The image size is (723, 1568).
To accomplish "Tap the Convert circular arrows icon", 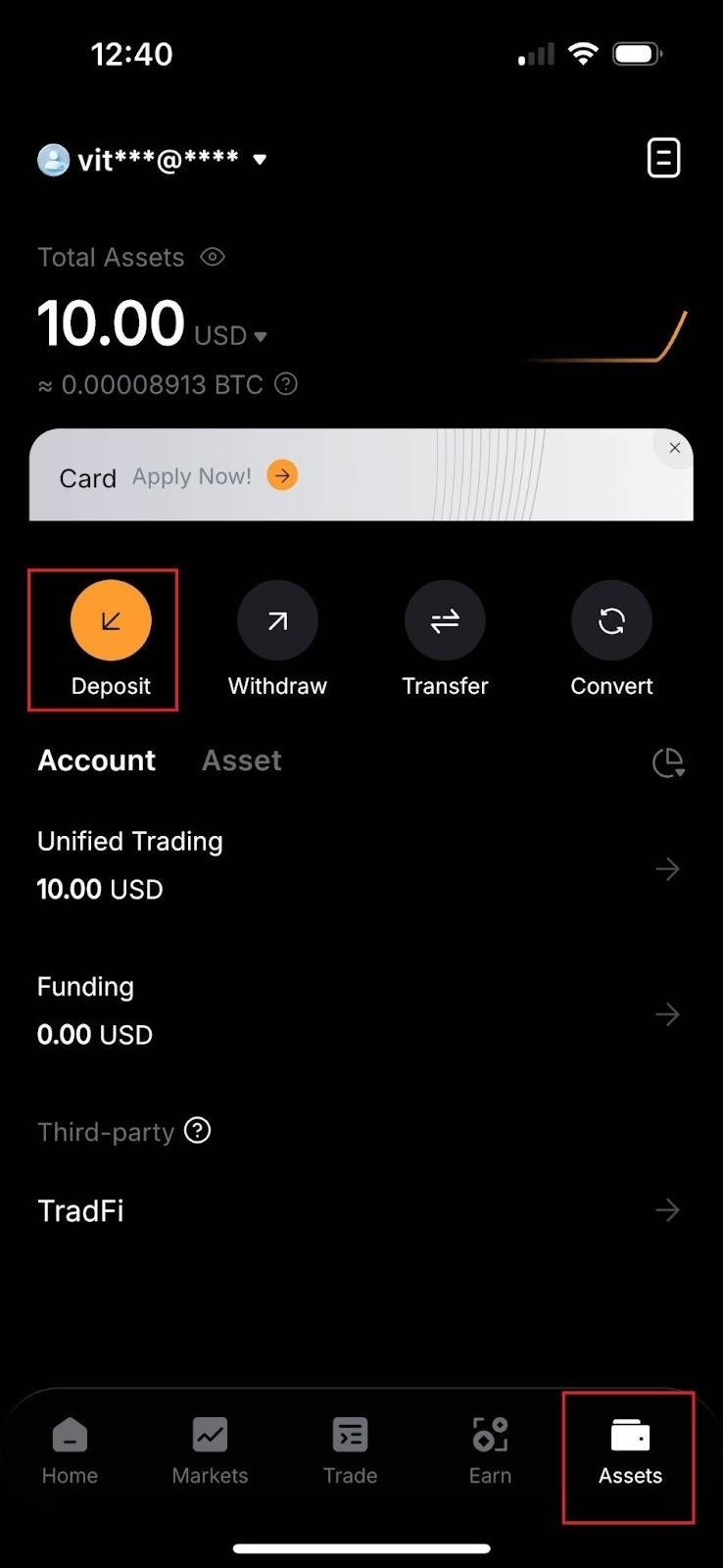I will point(611,619).
